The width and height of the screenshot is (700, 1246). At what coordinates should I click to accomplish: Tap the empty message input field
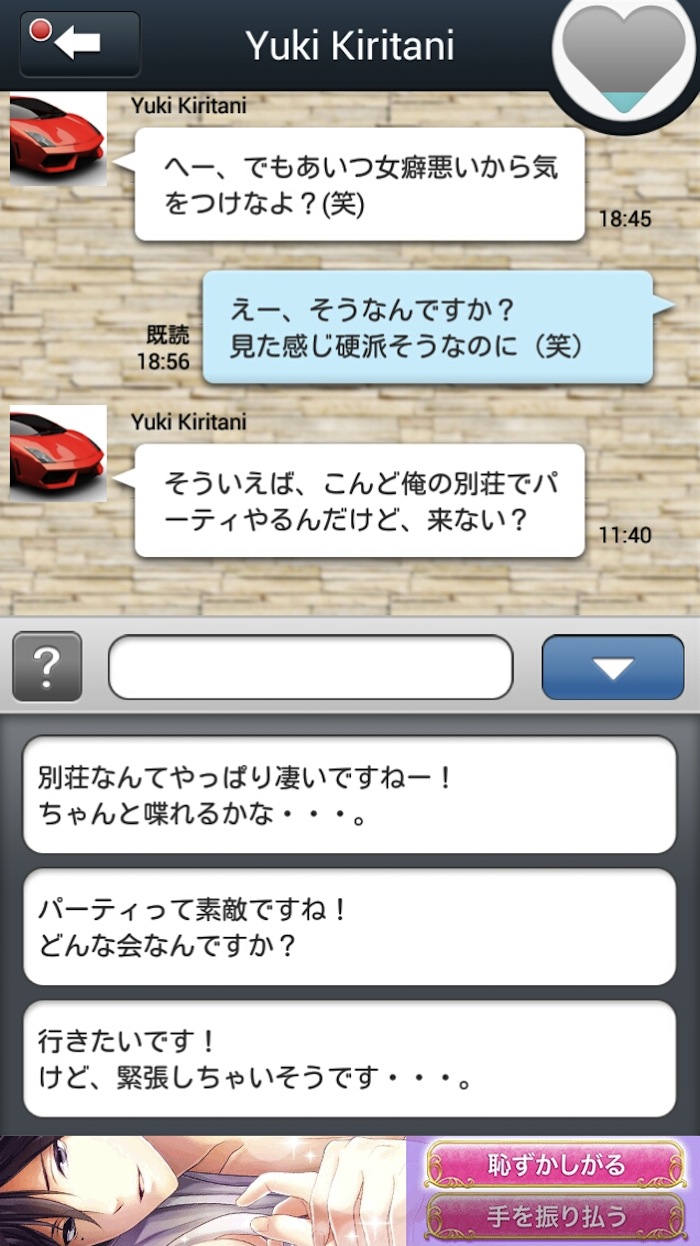[310, 667]
